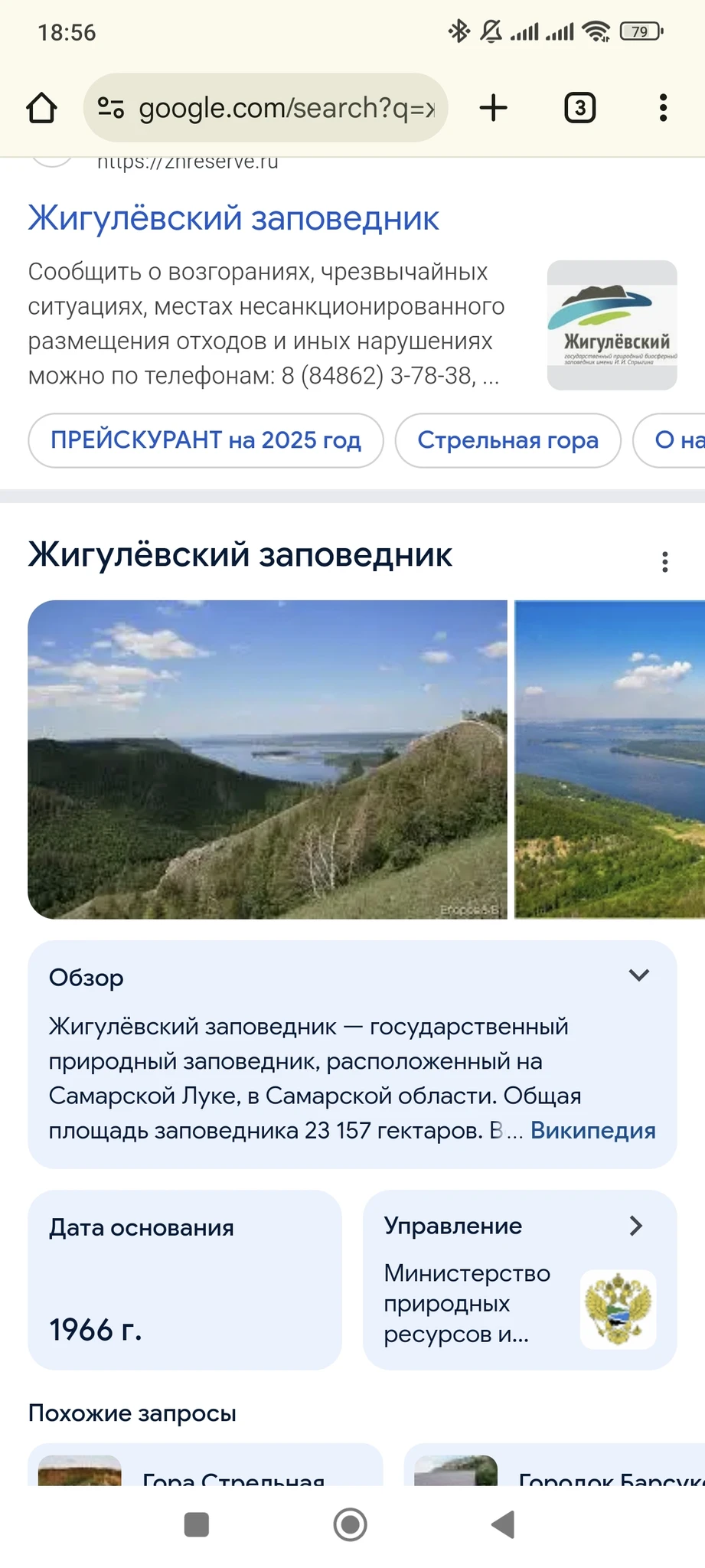Open the Управление card

[520, 1279]
